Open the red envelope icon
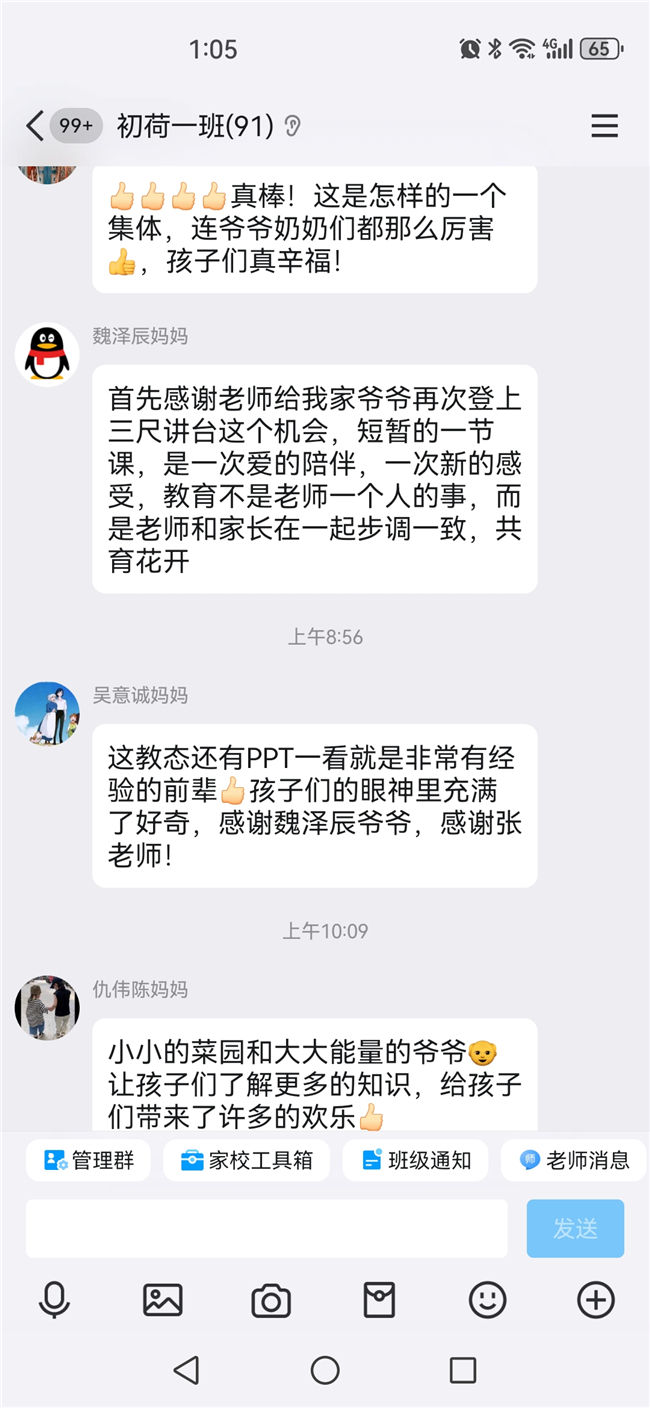Screen dimensions: 650x1408 [379, 1299]
